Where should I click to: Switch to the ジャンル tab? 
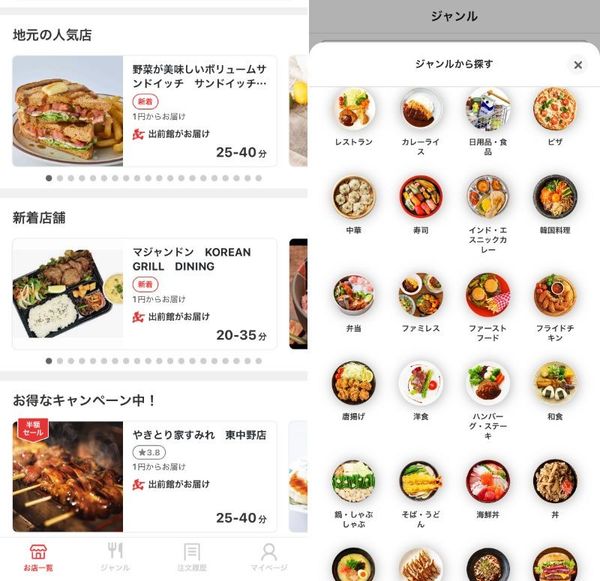coord(115,557)
